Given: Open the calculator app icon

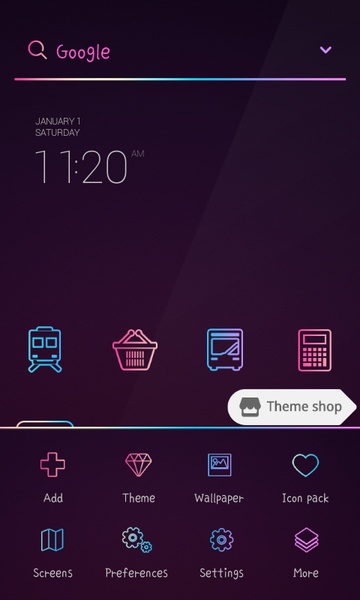Looking at the screenshot, I should click(315, 350).
